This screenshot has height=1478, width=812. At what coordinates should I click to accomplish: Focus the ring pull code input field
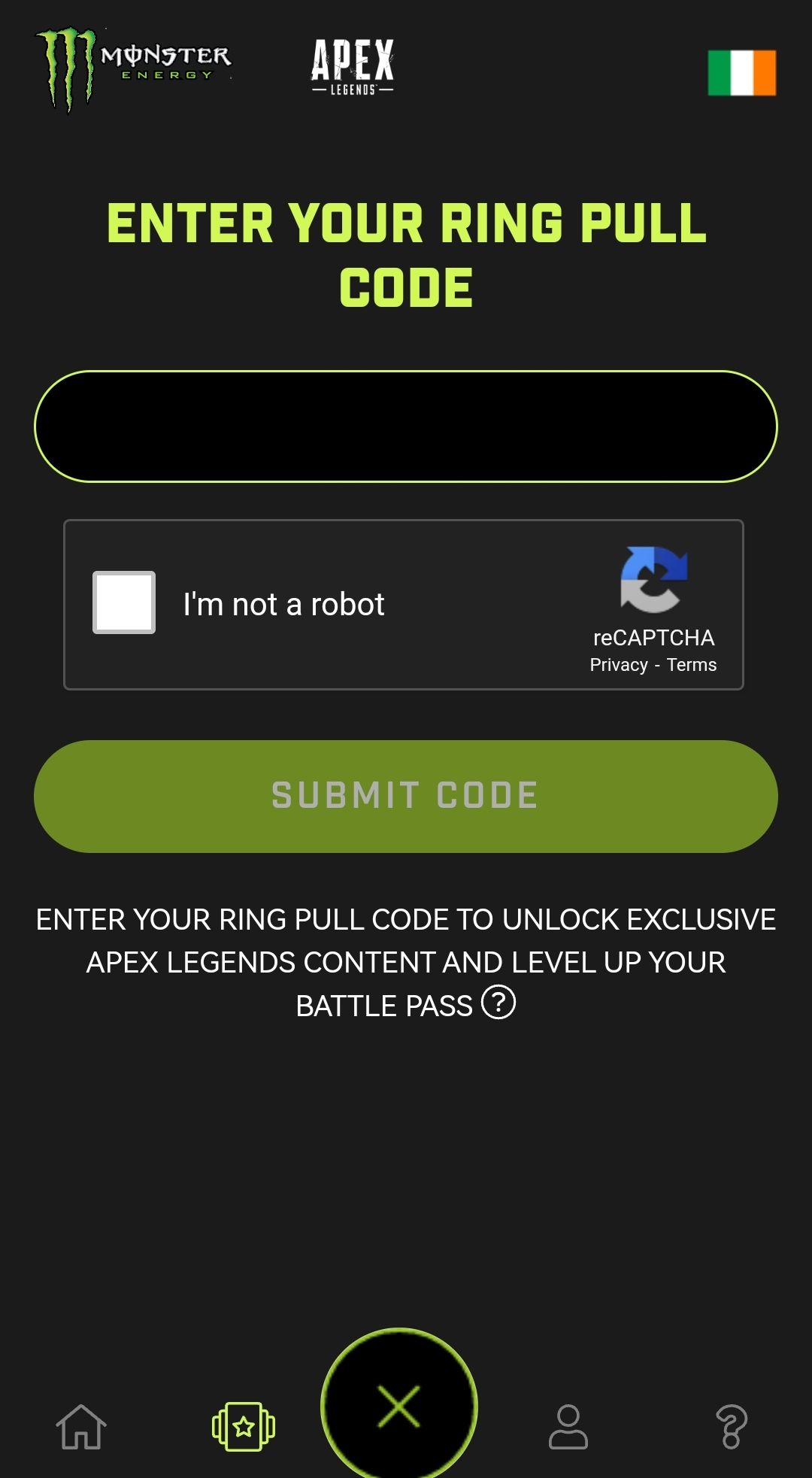pyautogui.click(x=406, y=426)
